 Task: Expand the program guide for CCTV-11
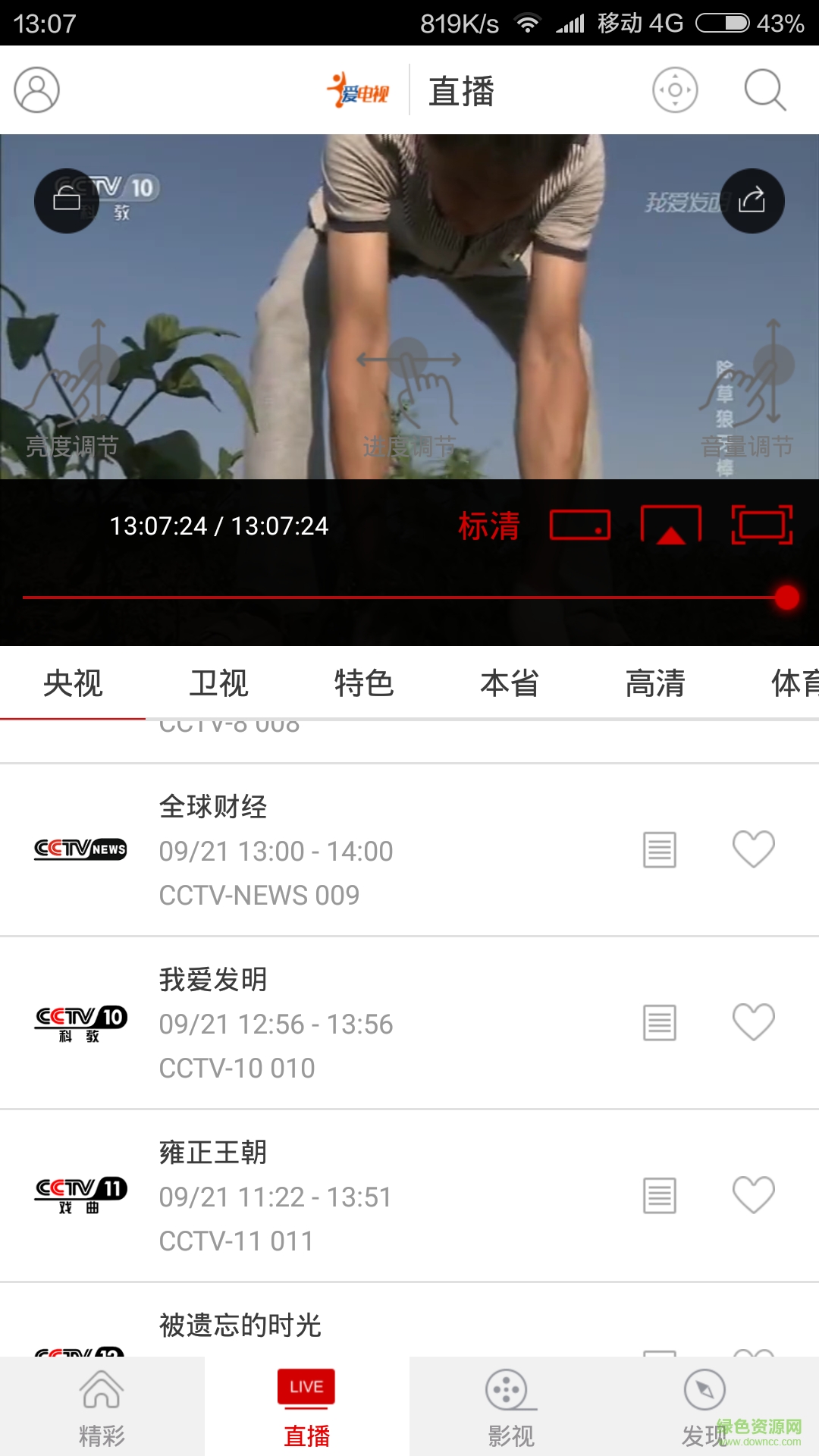pyautogui.click(x=659, y=1197)
